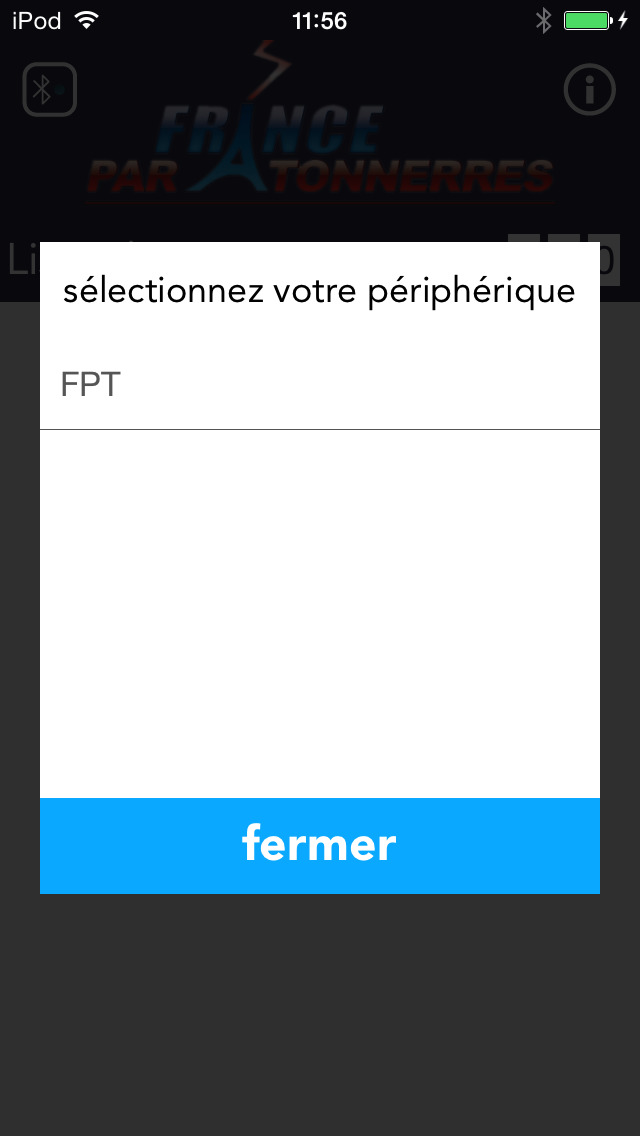Select the FPT device from the list

click(320, 385)
